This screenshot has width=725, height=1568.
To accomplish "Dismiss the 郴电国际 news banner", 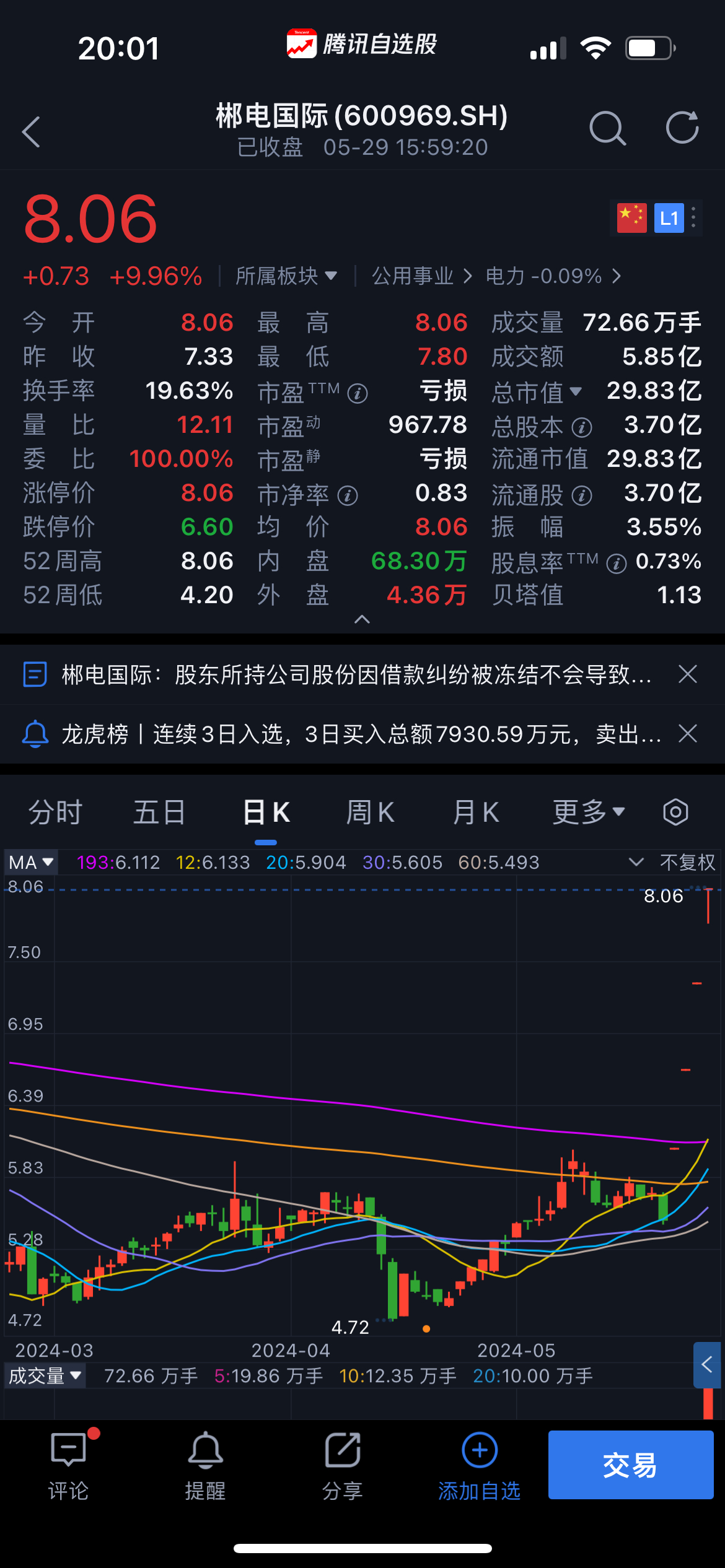I will pyautogui.click(x=688, y=674).
